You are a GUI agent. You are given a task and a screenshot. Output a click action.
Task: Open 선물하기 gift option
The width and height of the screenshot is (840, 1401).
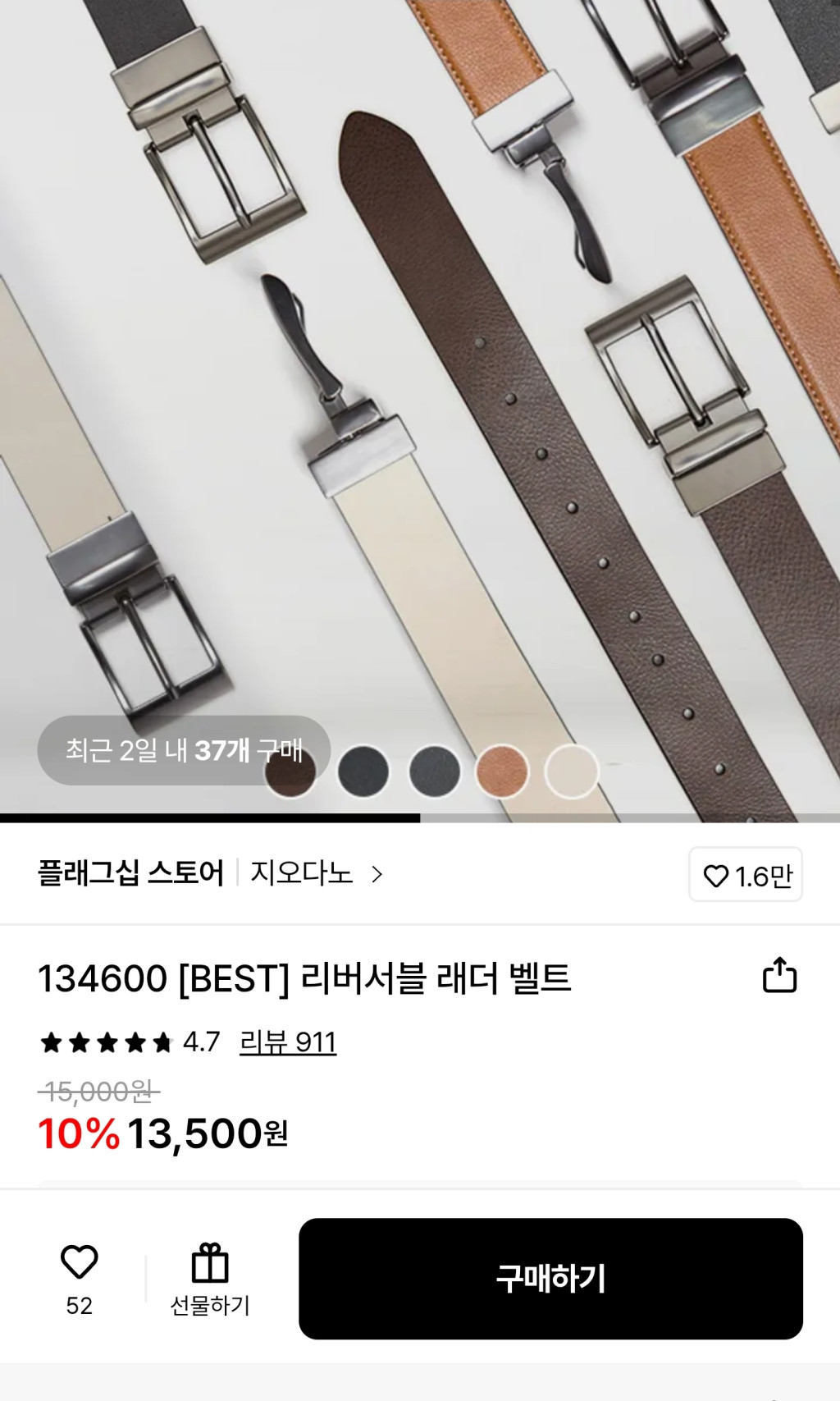tap(210, 1279)
